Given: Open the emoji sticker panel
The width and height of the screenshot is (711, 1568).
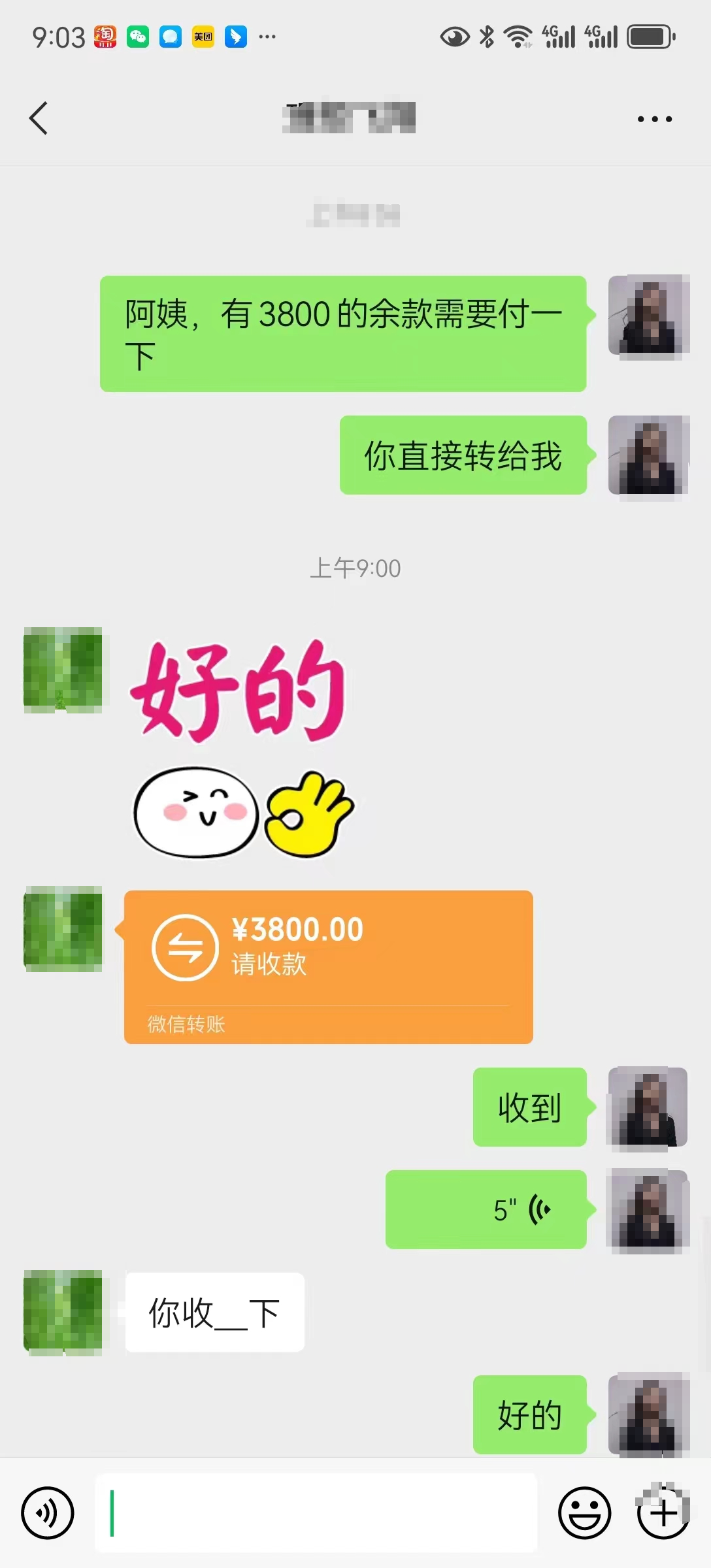Looking at the screenshot, I should click(584, 1512).
